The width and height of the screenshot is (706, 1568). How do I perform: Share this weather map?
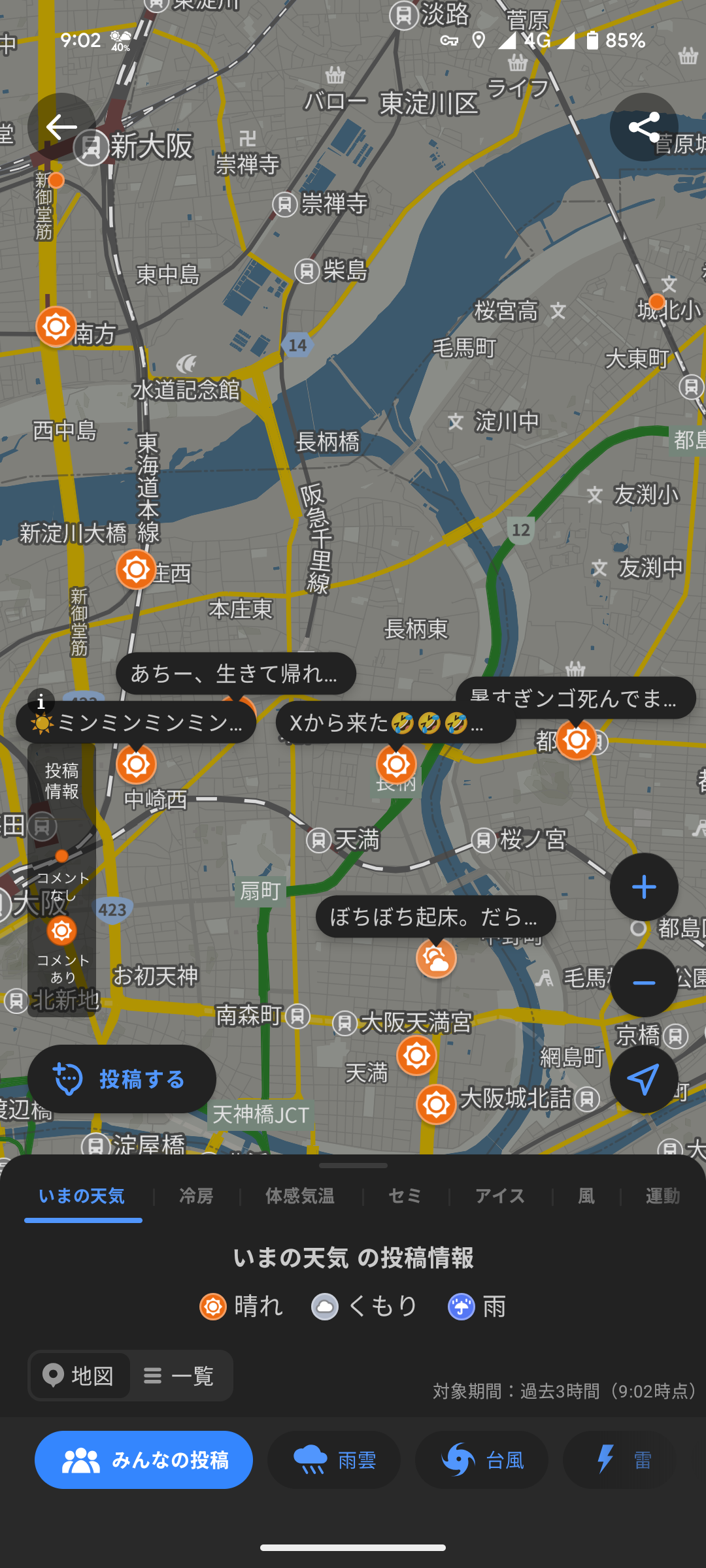point(644,127)
